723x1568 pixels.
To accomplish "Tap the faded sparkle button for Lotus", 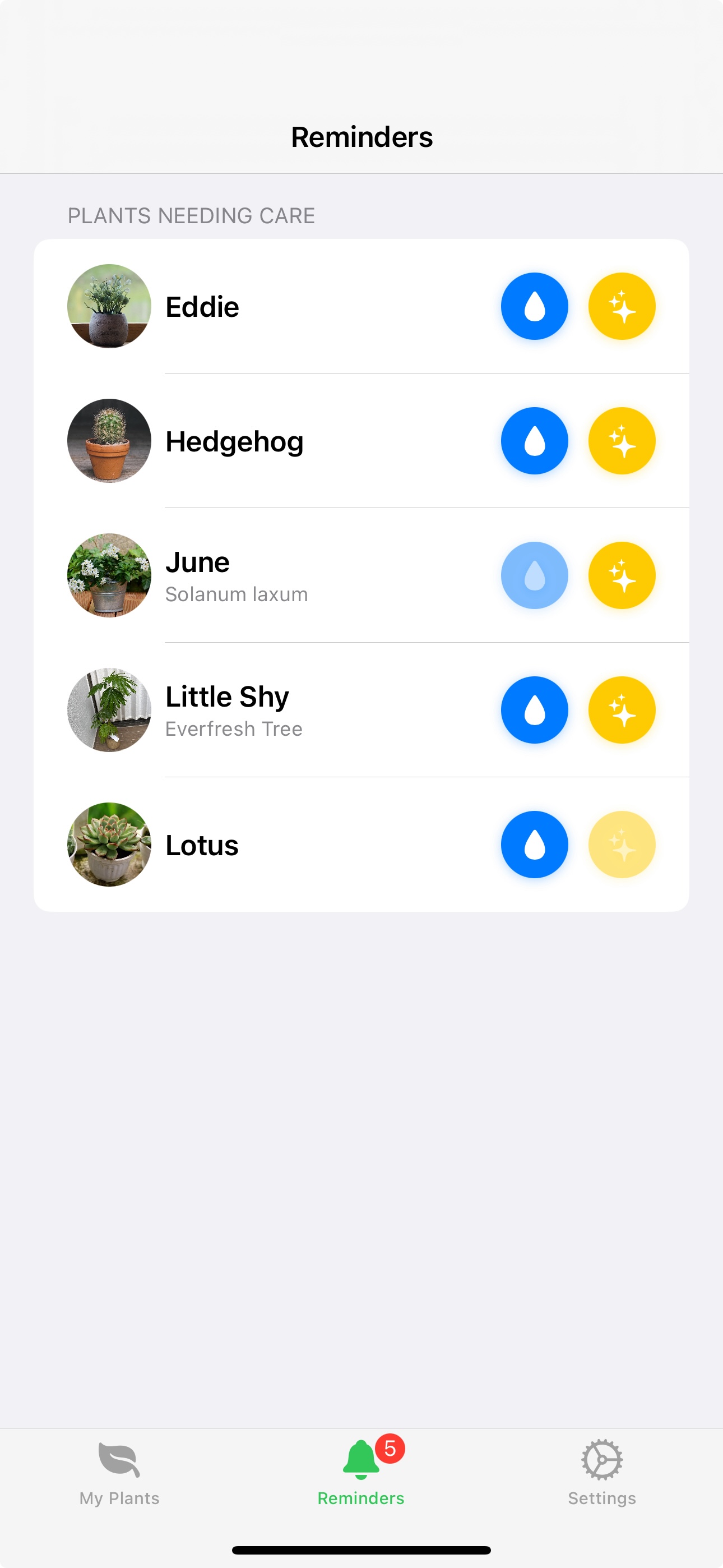I will [622, 844].
